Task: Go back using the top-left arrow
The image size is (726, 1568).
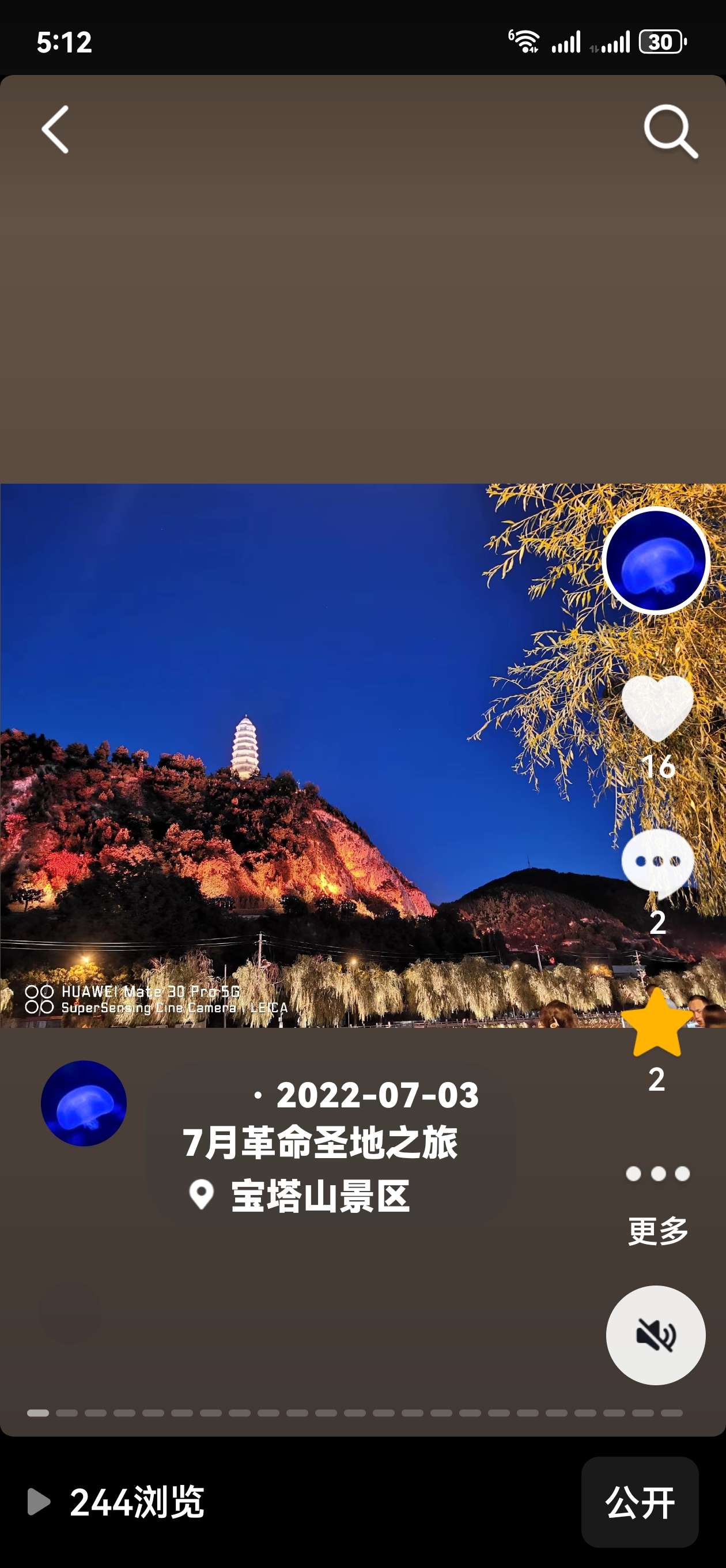Action: 55,129
